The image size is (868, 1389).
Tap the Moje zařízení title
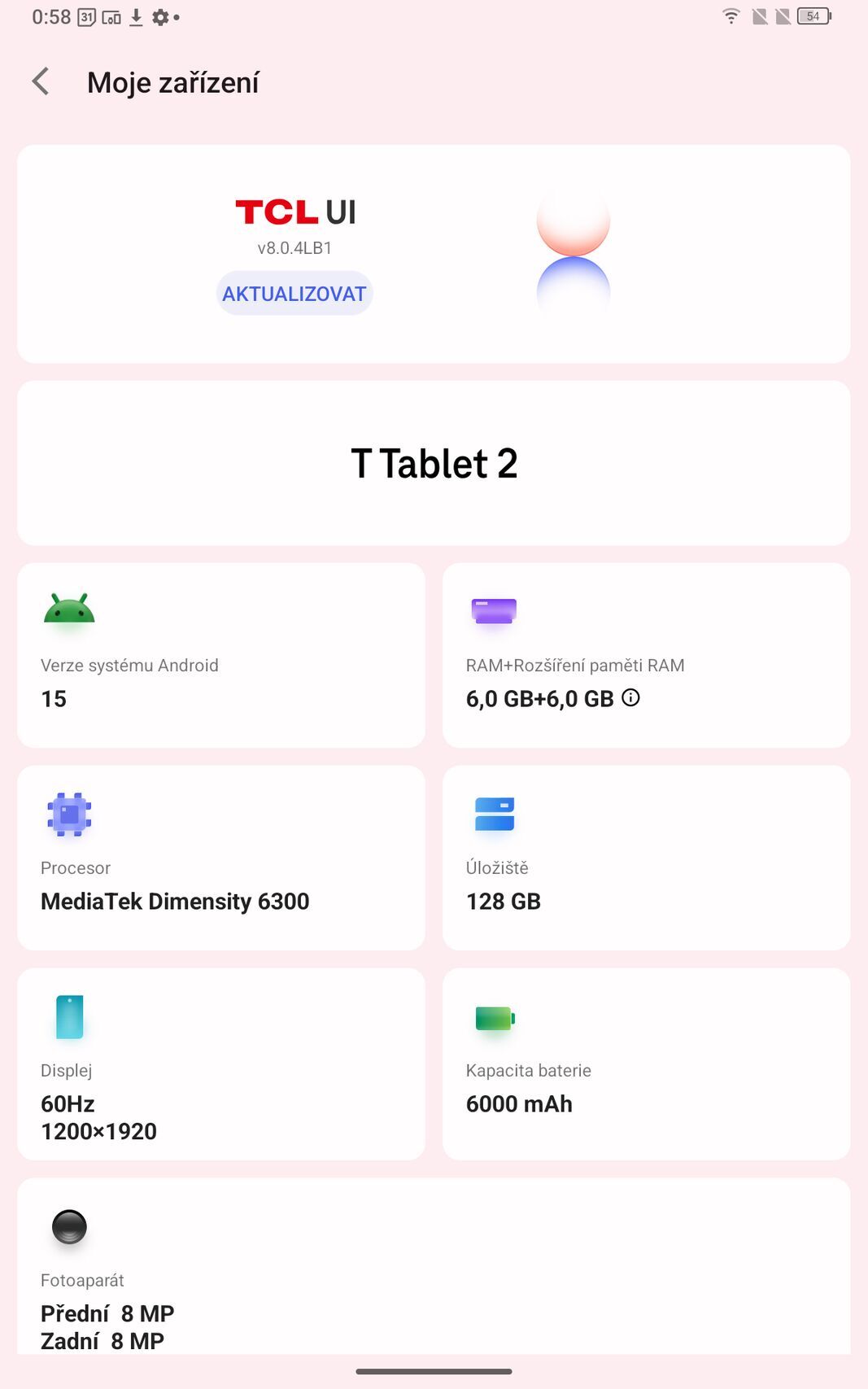(x=173, y=82)
